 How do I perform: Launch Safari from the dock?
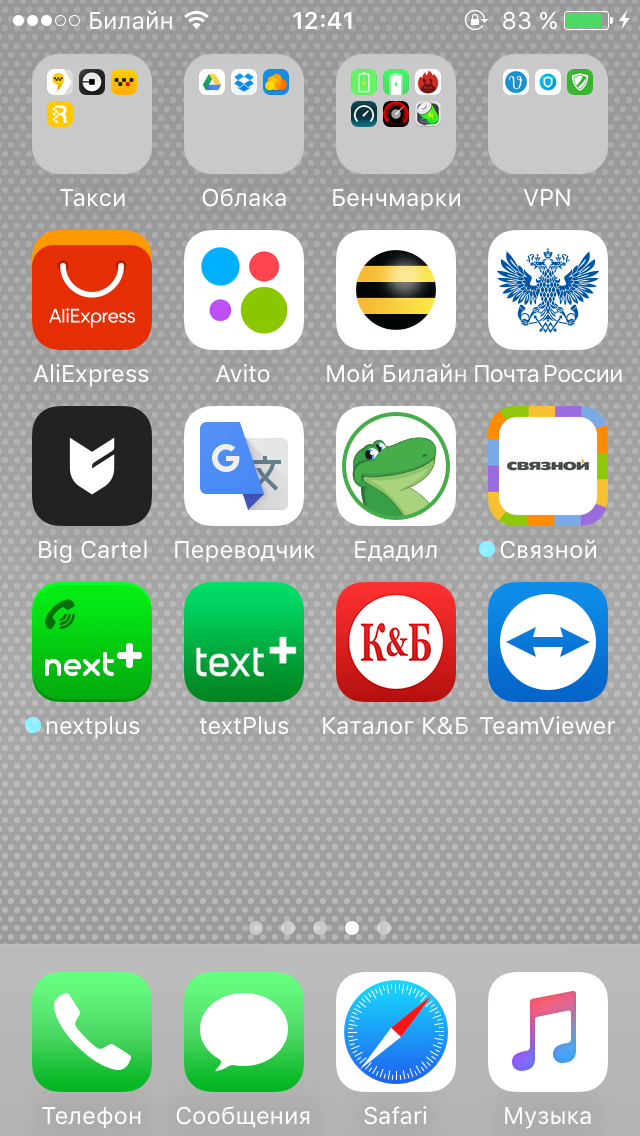pos(396,1032)
